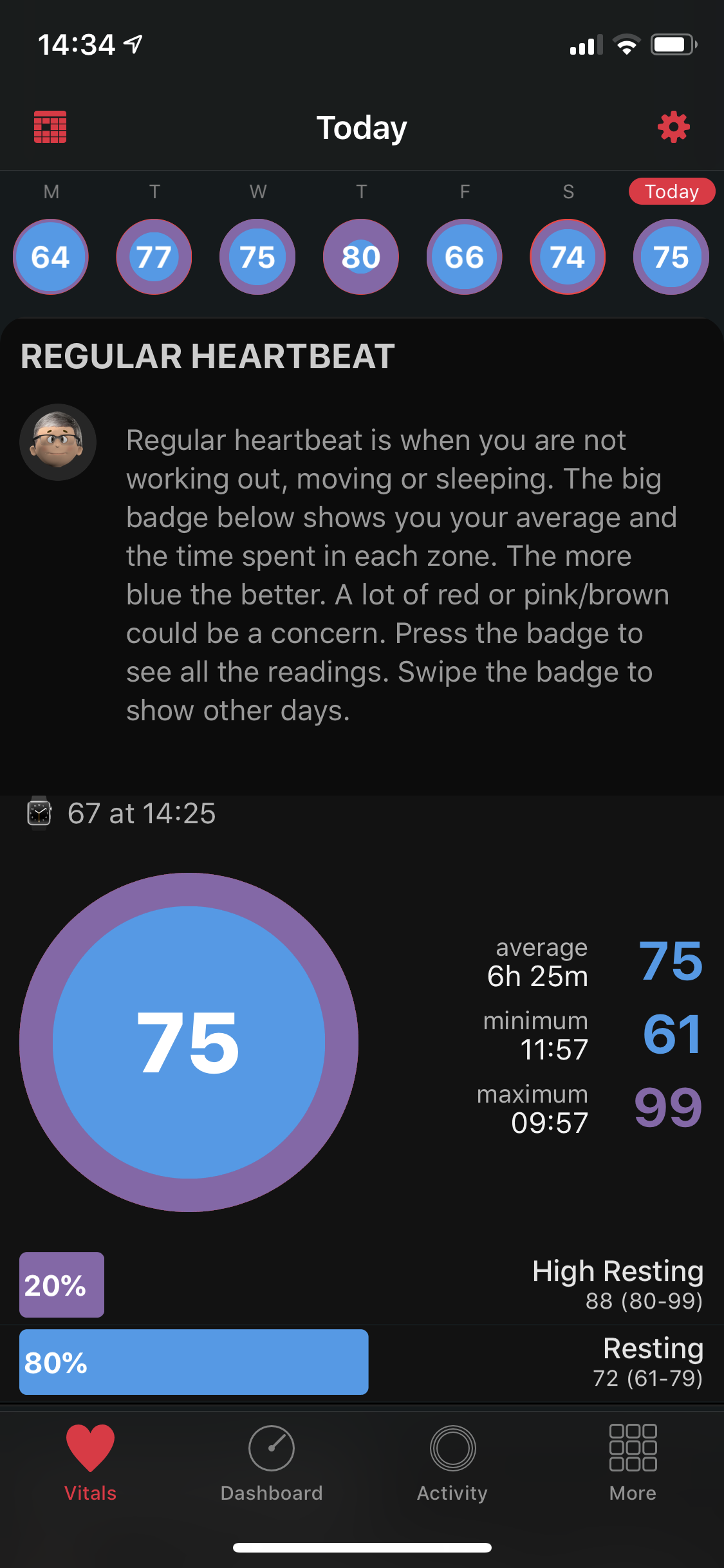The width and height of the screenshot is (724, 1568).
Task: Tap the big 75 heartbeat badge
Action: click(189, 1042)
